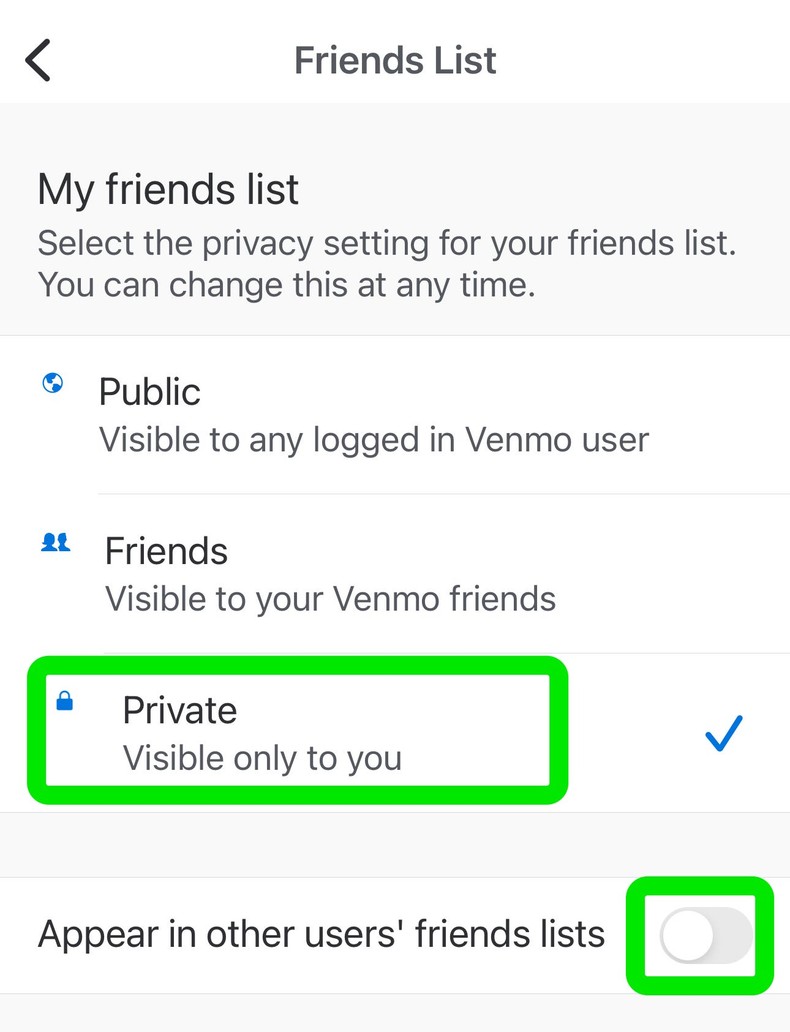This screenshot has height=1032, width=790.
Task: Tap the Friends List title
Action: coord(395,60)
